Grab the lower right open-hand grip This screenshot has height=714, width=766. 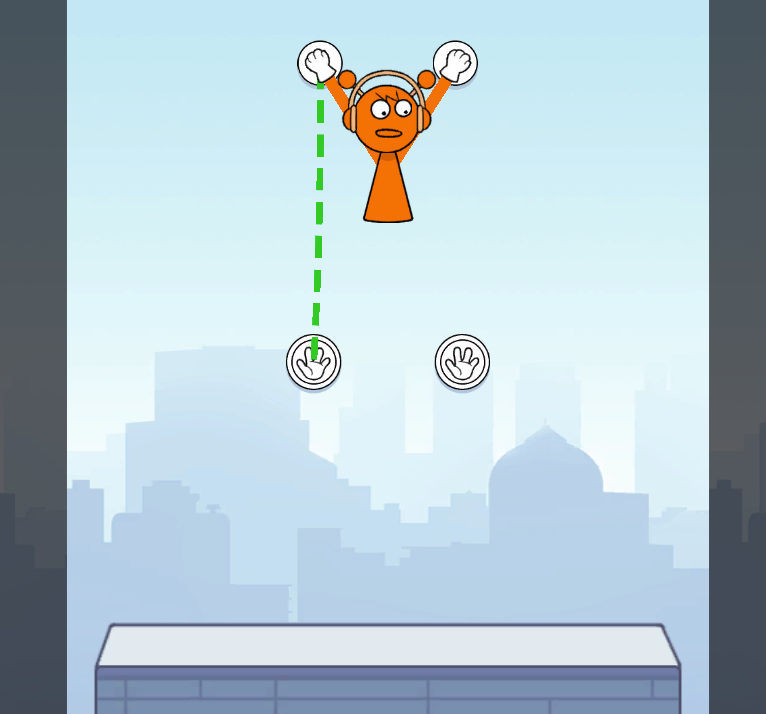click(x=462, y=361)
